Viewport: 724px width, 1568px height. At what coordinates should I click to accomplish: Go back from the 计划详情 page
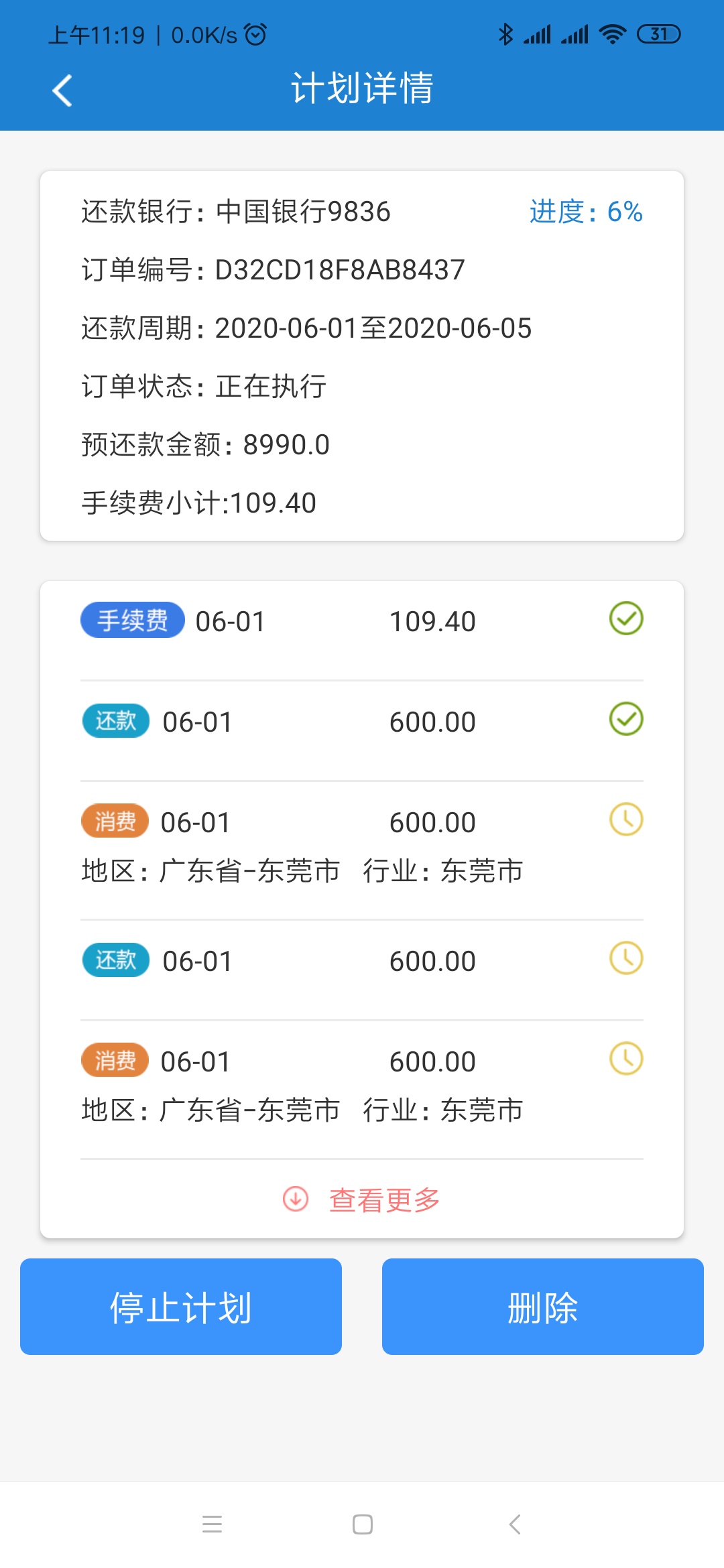62,90
